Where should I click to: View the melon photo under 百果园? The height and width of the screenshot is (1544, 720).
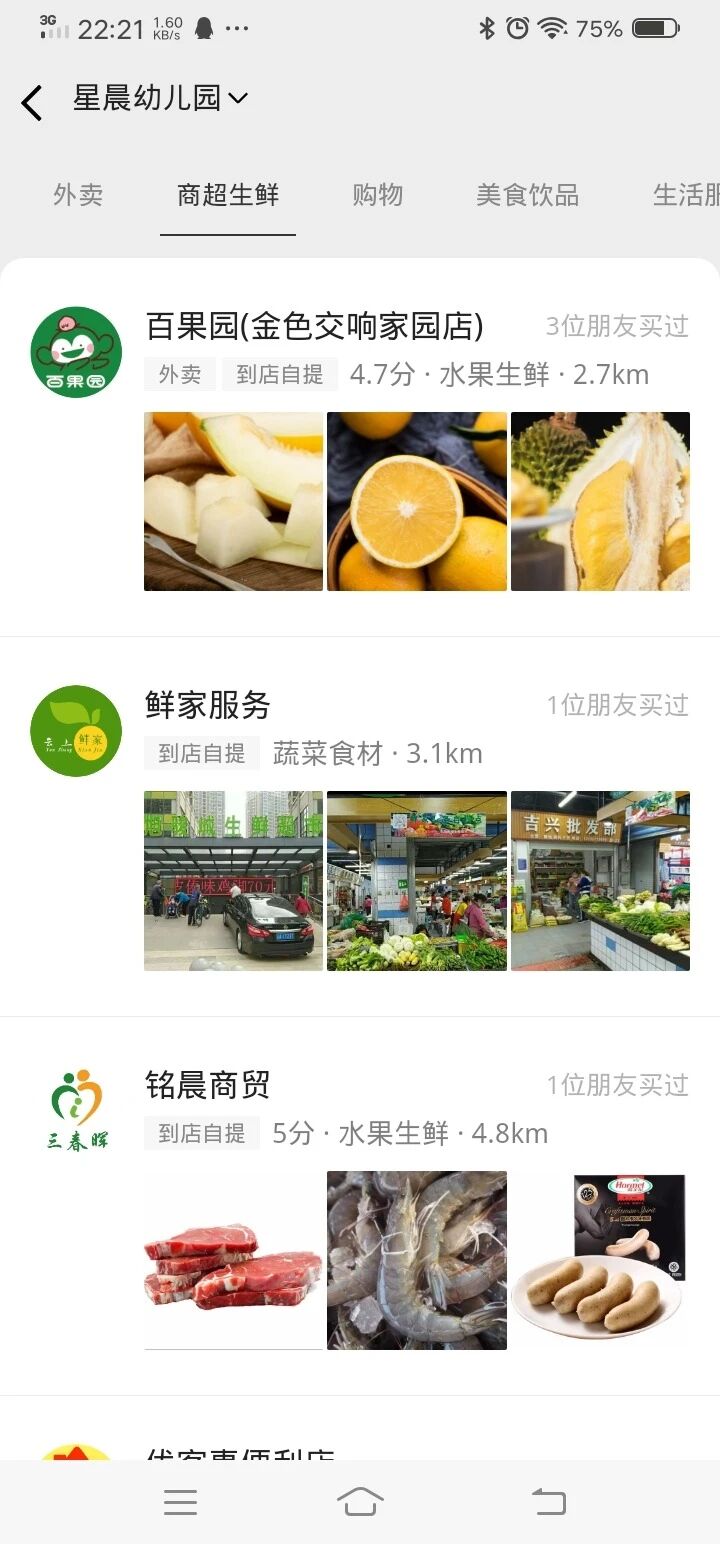234,501
